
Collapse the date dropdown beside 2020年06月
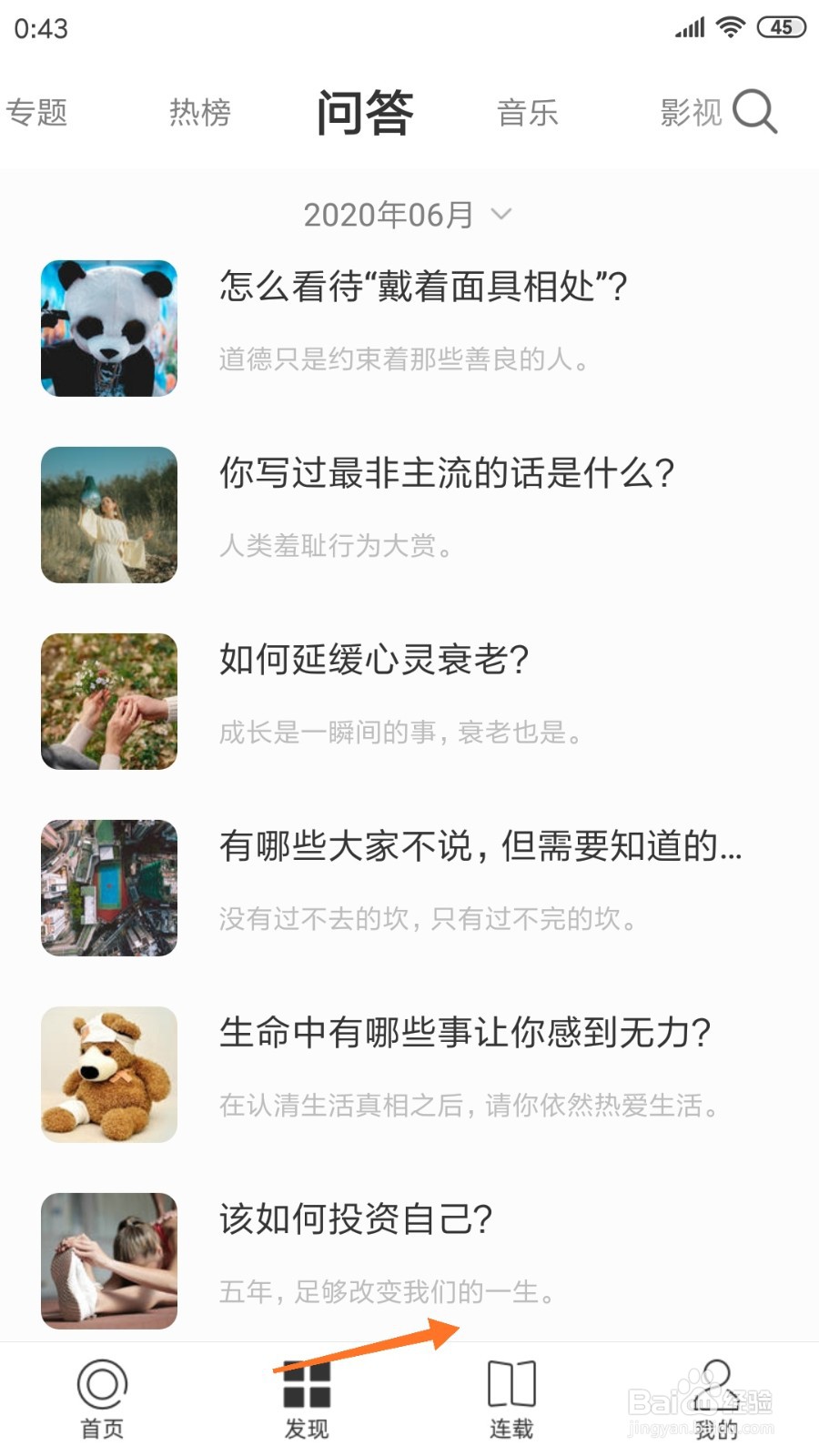500,216
